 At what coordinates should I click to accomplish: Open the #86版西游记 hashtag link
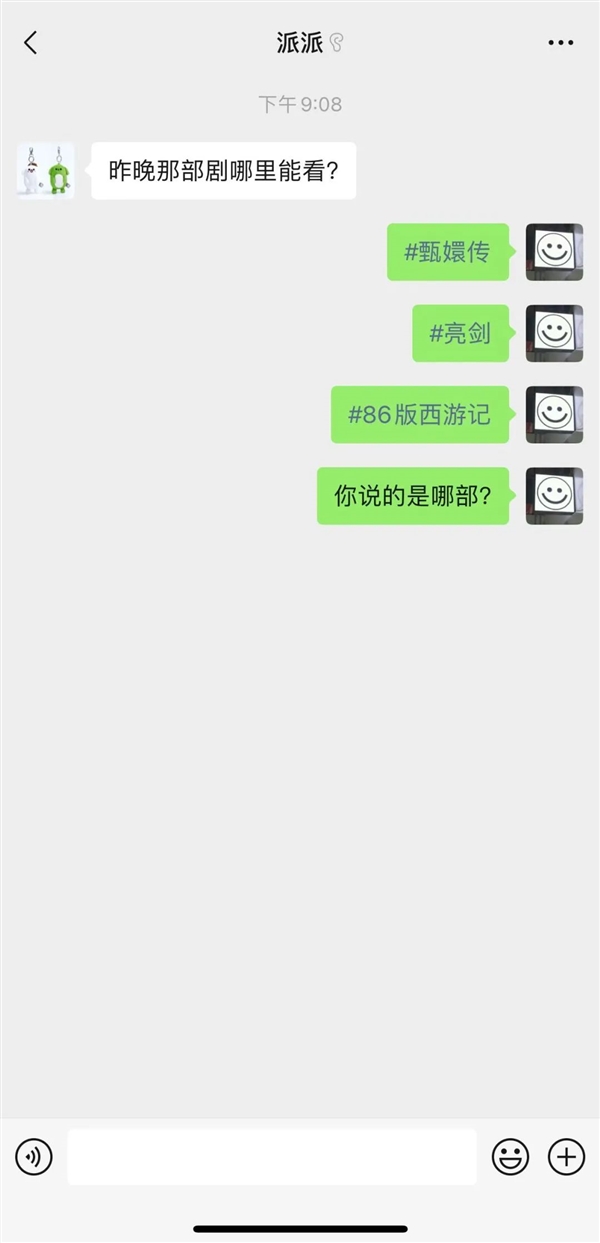pyautogui.click(x=419, y=414)
